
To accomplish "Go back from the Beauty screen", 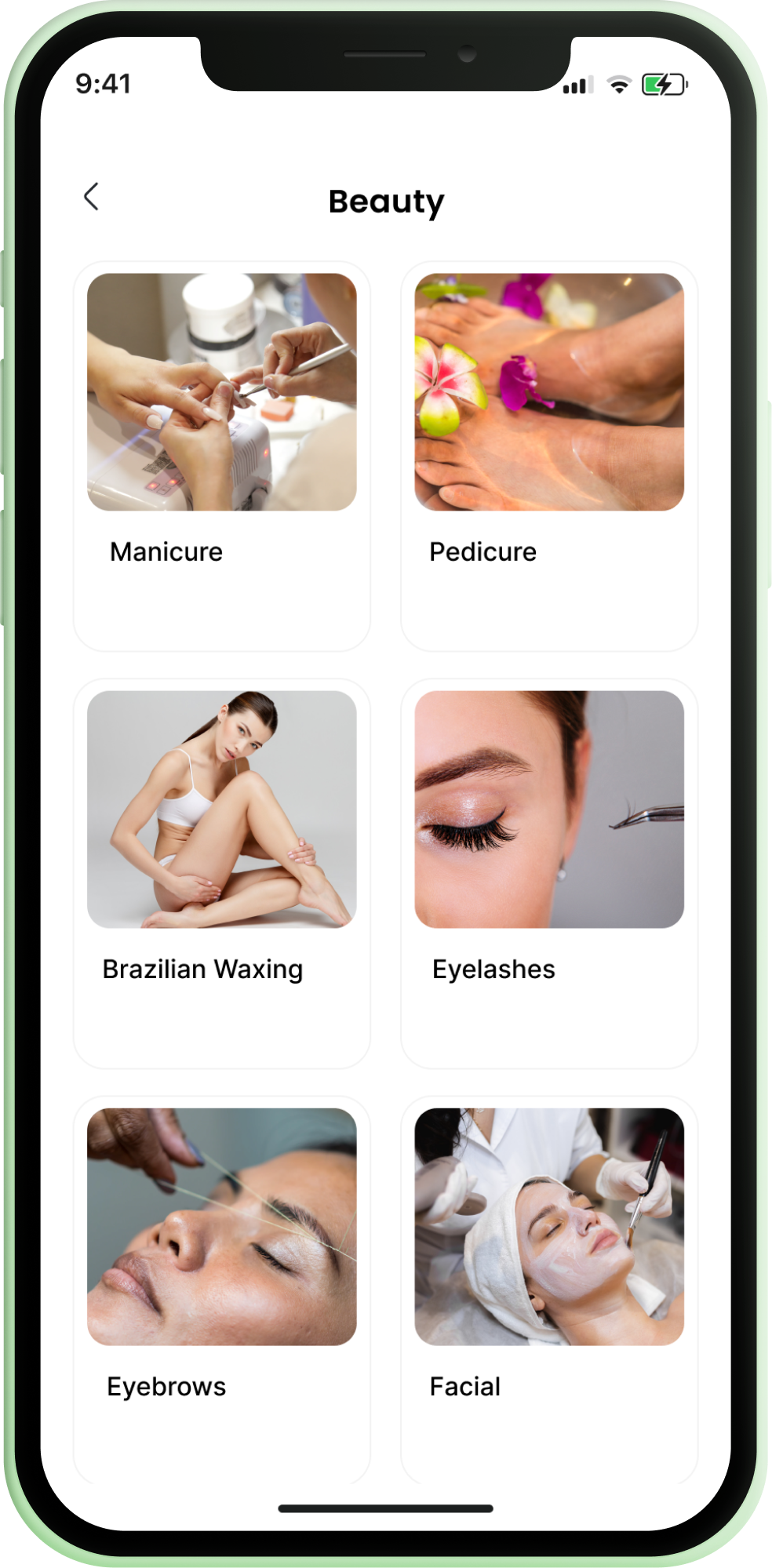I will tap(92, 197).
